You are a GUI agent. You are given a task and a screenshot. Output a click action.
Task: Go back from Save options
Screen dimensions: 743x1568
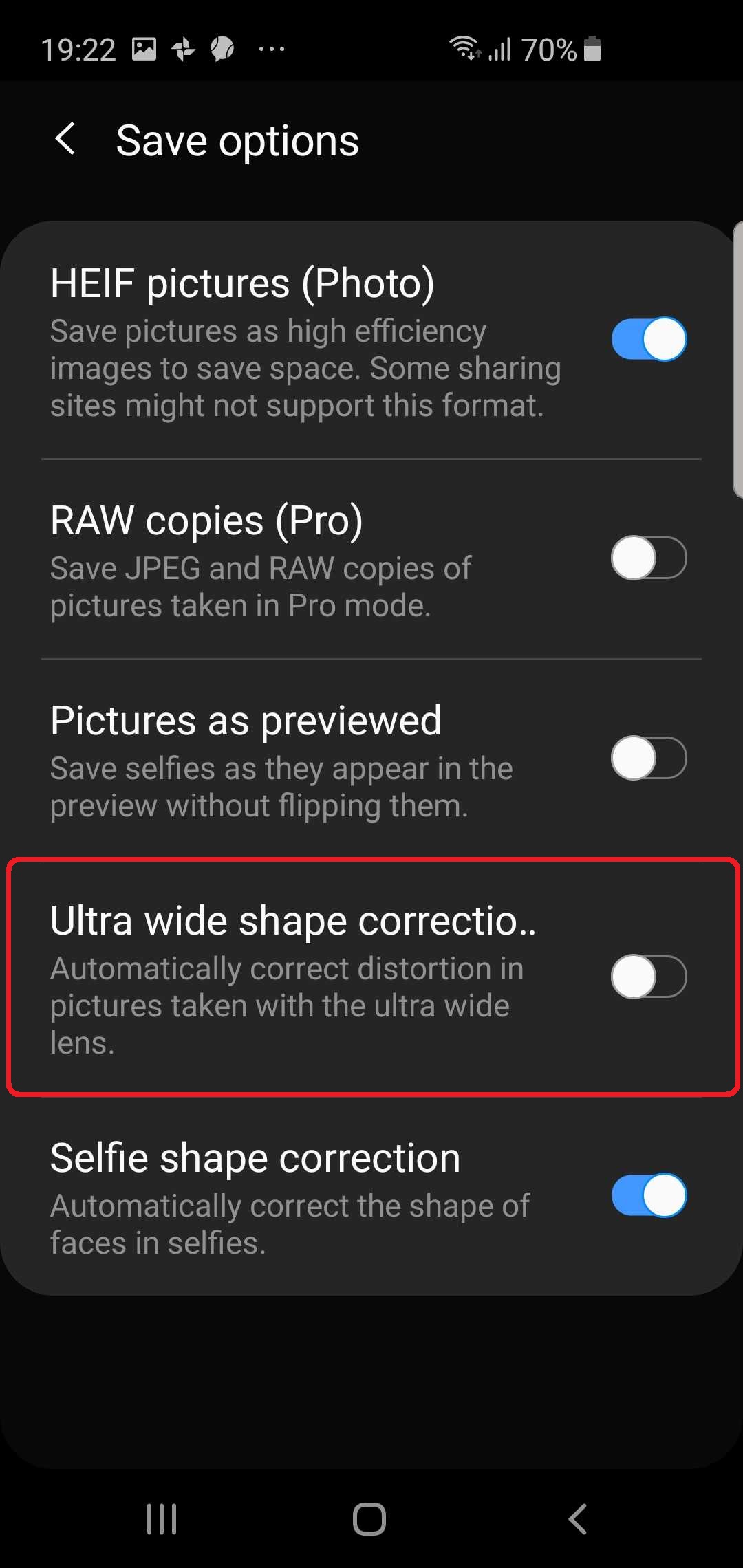coord(65,140)
